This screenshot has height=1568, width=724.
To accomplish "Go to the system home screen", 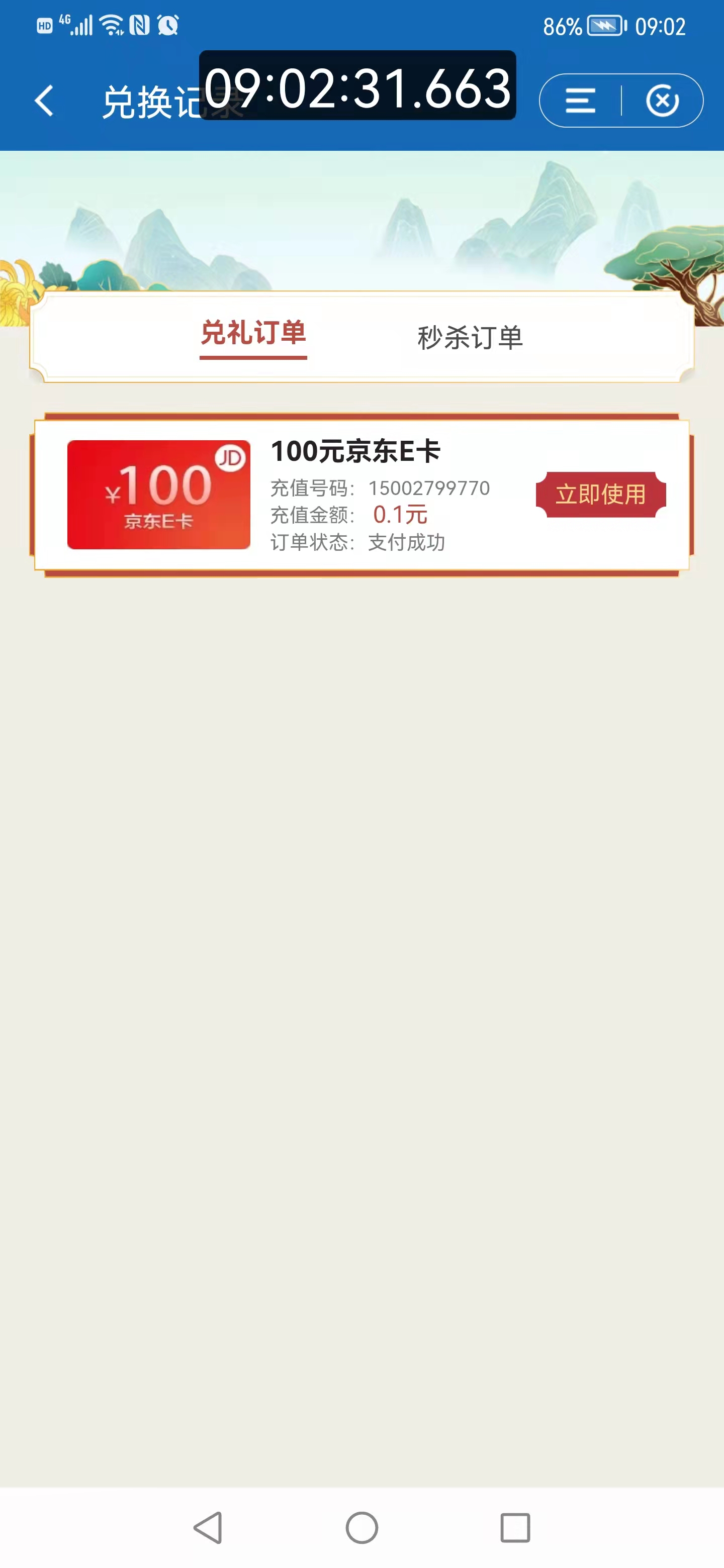I will (361, 1527).
